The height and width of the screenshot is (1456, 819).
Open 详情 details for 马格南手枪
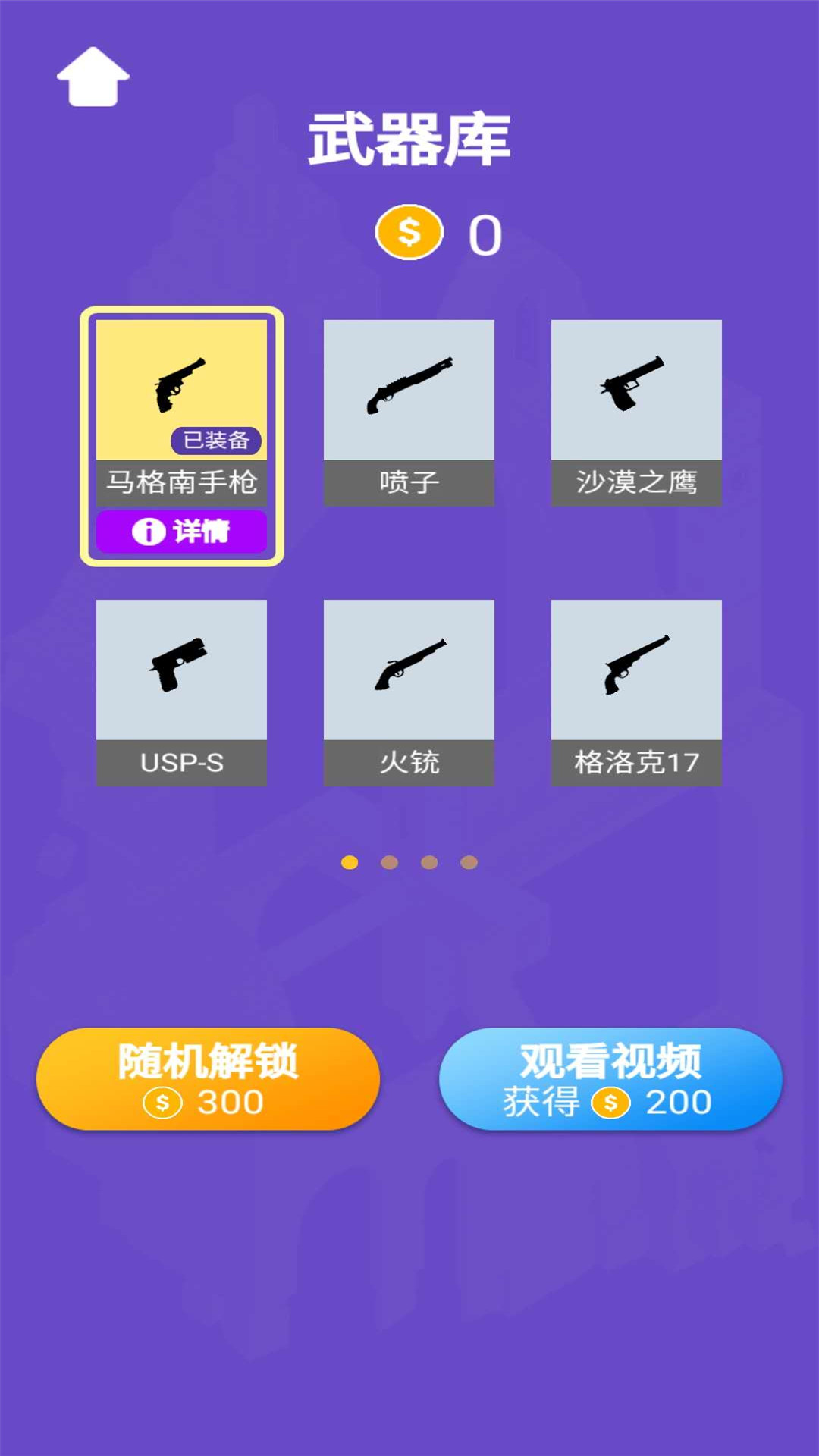pyautogui.click(x=181, y=531)
